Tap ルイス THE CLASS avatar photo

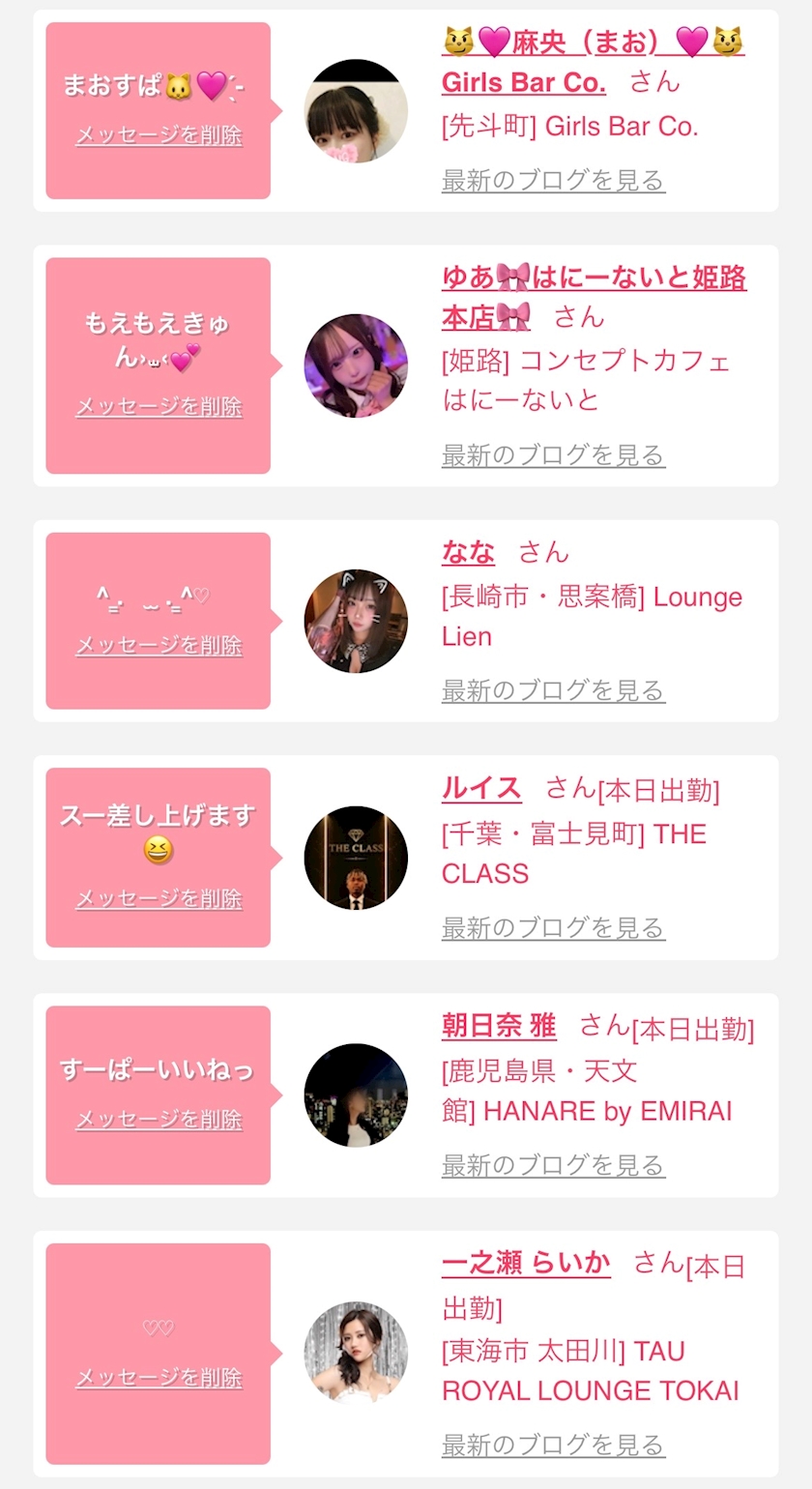356,858
